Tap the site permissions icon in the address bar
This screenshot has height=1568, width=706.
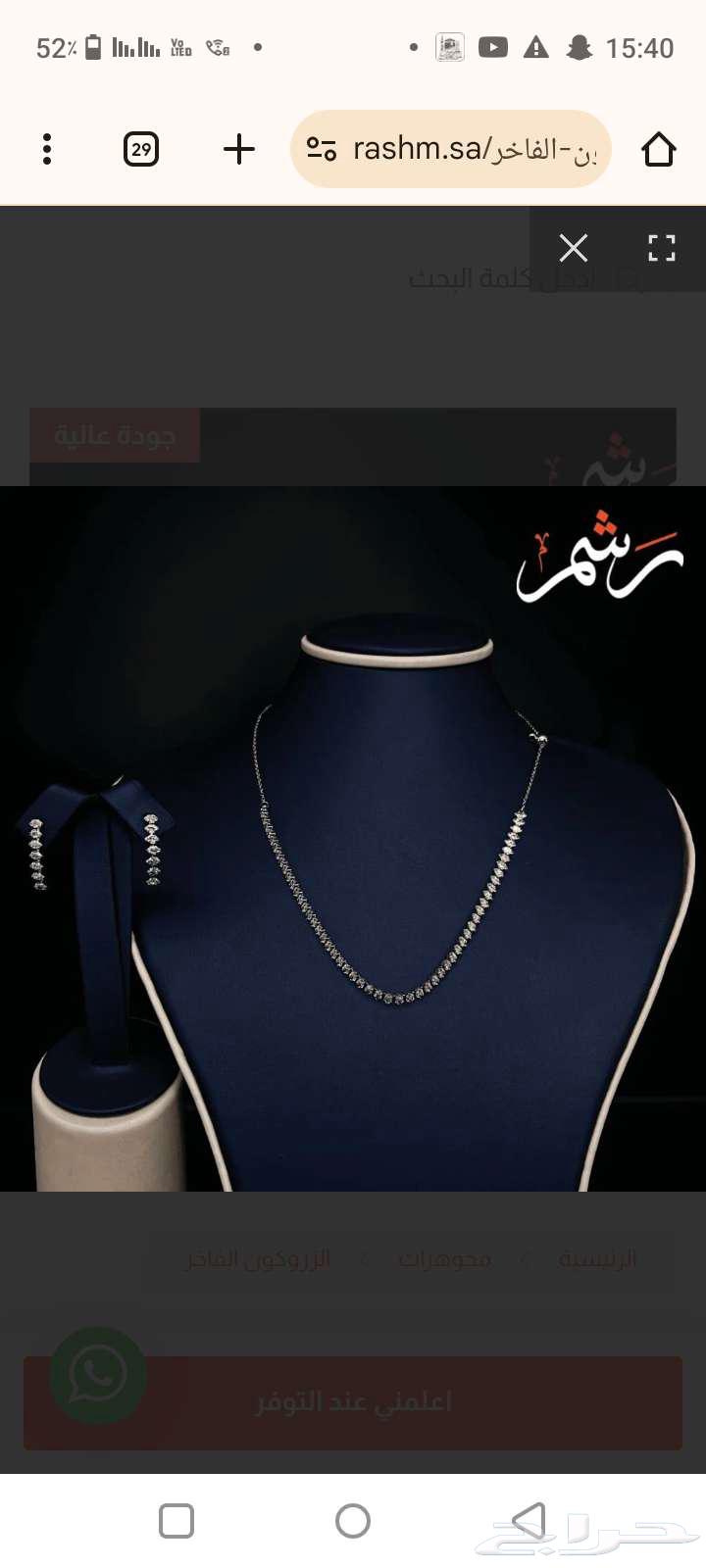[x=324, y=149]
